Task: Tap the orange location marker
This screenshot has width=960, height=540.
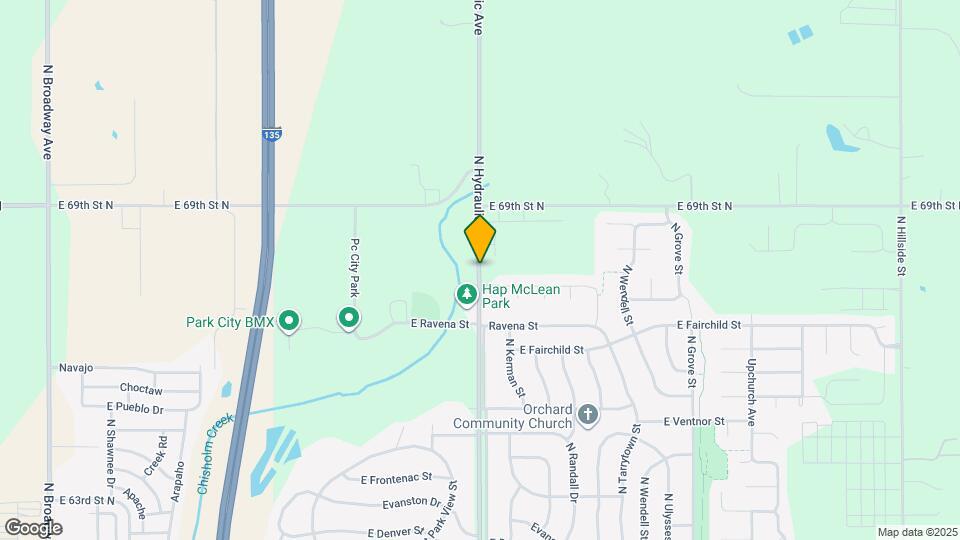Action: coord(480,238)
